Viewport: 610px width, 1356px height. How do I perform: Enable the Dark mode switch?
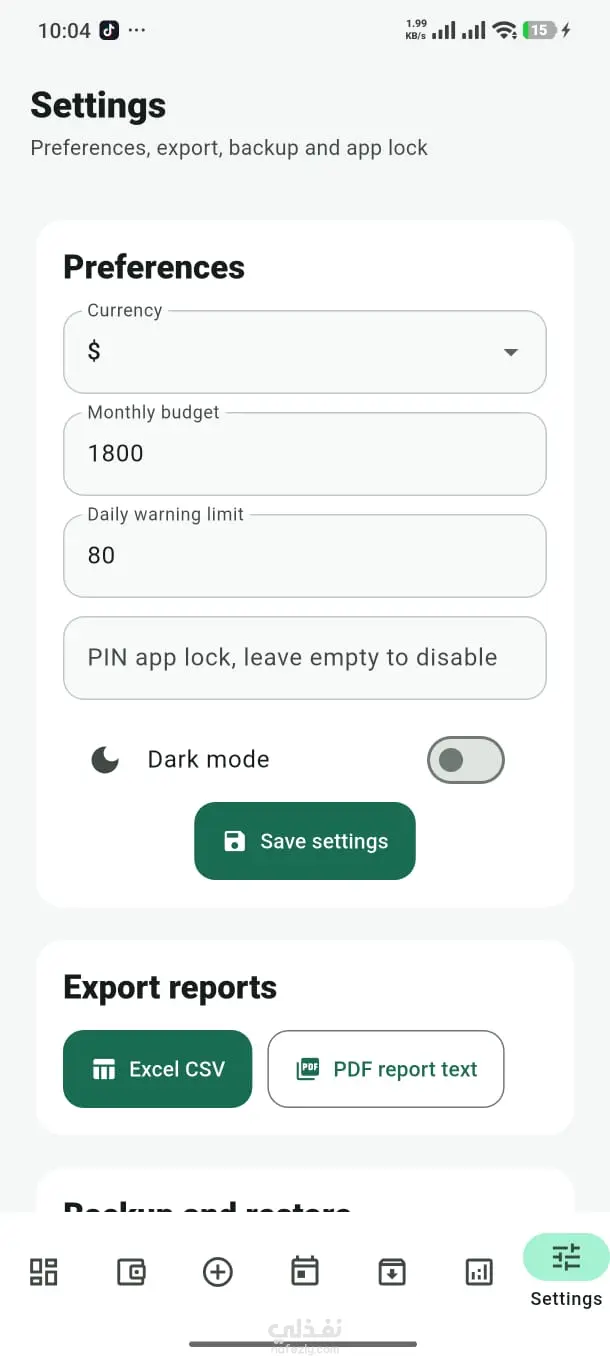pyautogui.click(x=465, y=760)
